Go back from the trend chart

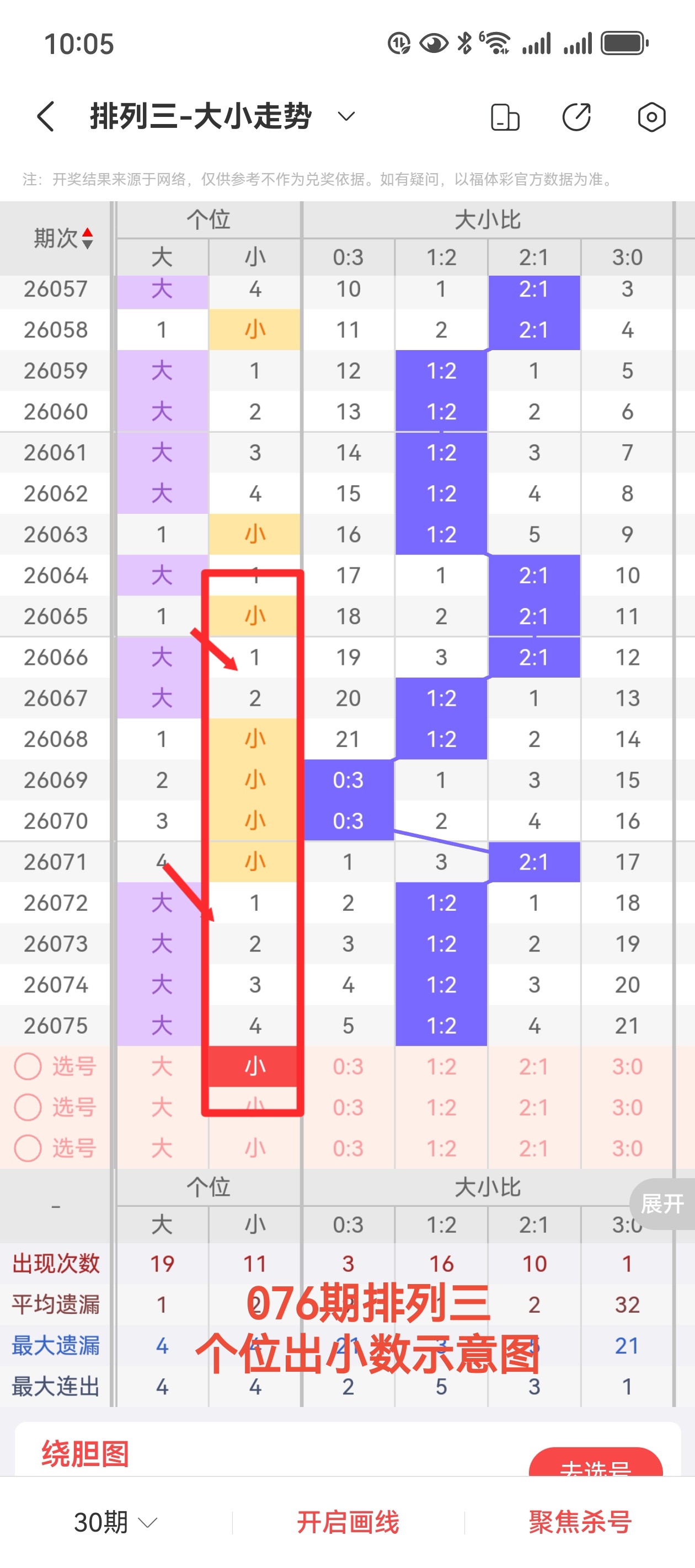[46, 116]
